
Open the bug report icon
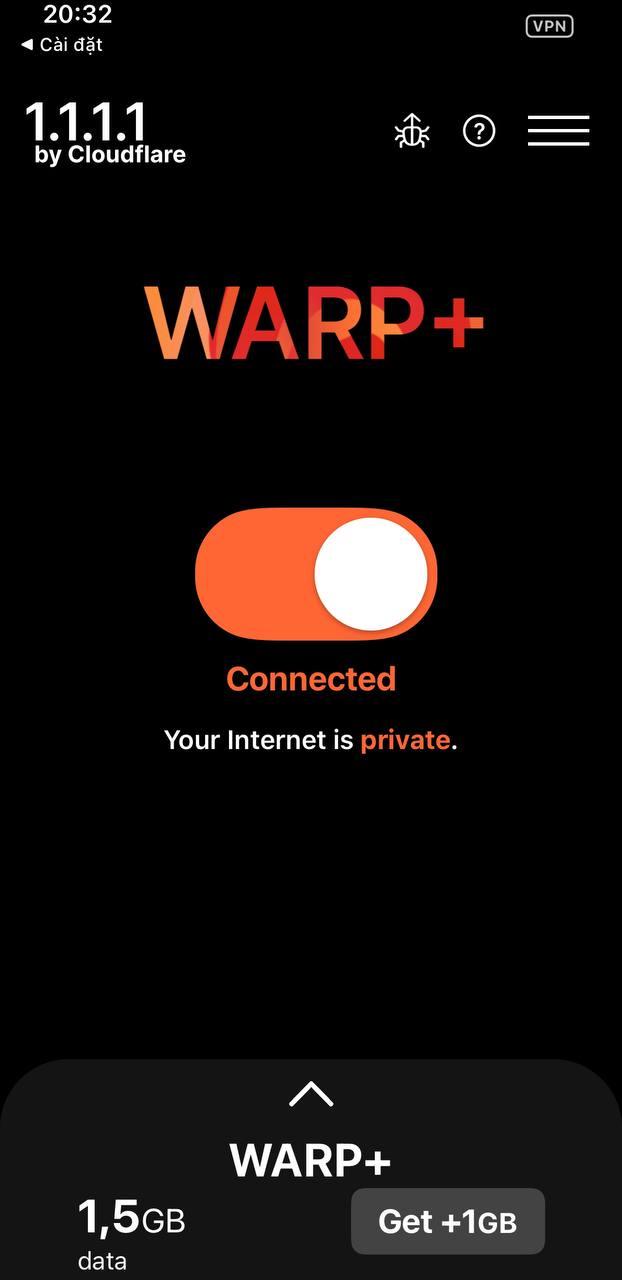click(x=412, y=131)
